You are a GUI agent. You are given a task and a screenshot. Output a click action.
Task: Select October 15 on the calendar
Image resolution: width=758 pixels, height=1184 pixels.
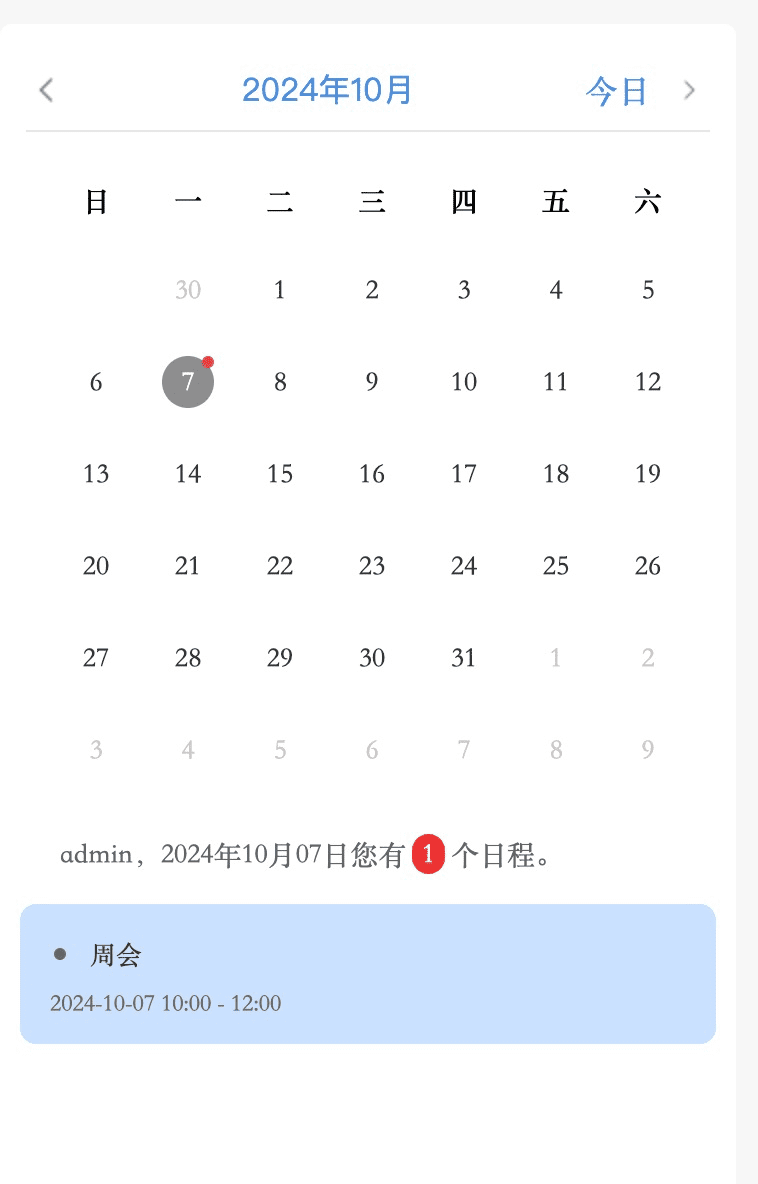(279, 473)
